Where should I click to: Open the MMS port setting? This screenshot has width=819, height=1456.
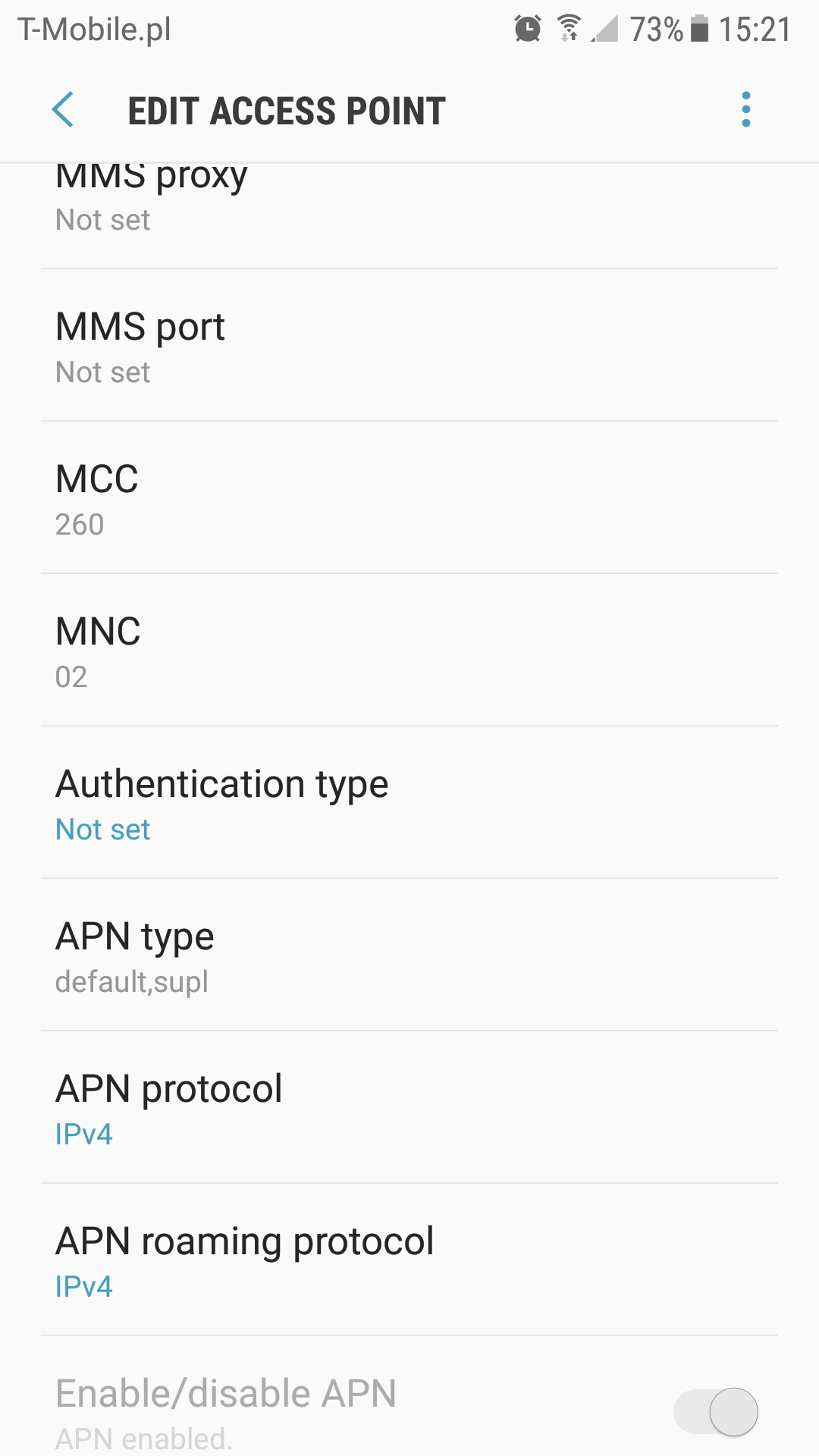409,347
